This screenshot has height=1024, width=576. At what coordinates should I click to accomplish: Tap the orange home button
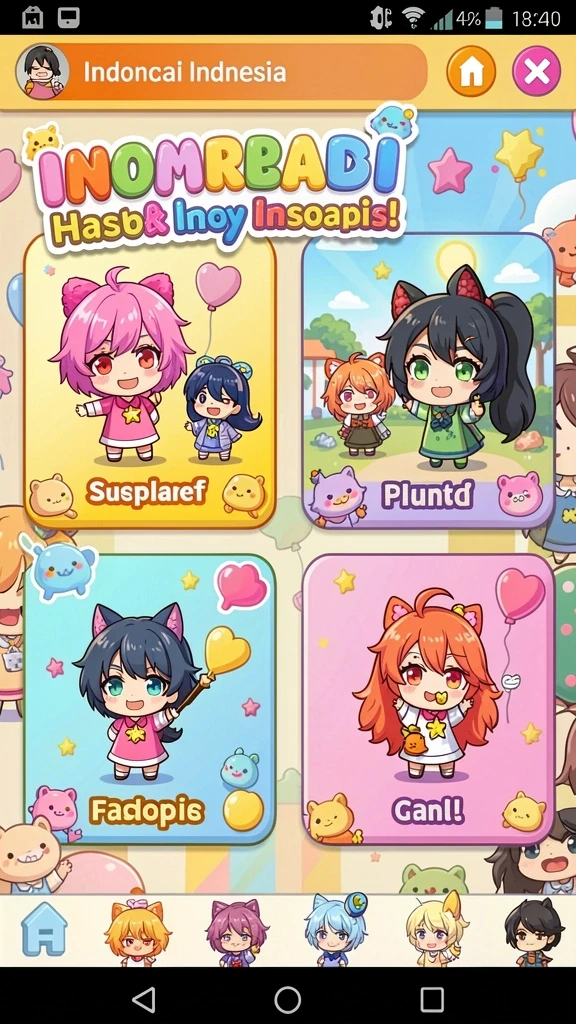pos(471,71)
